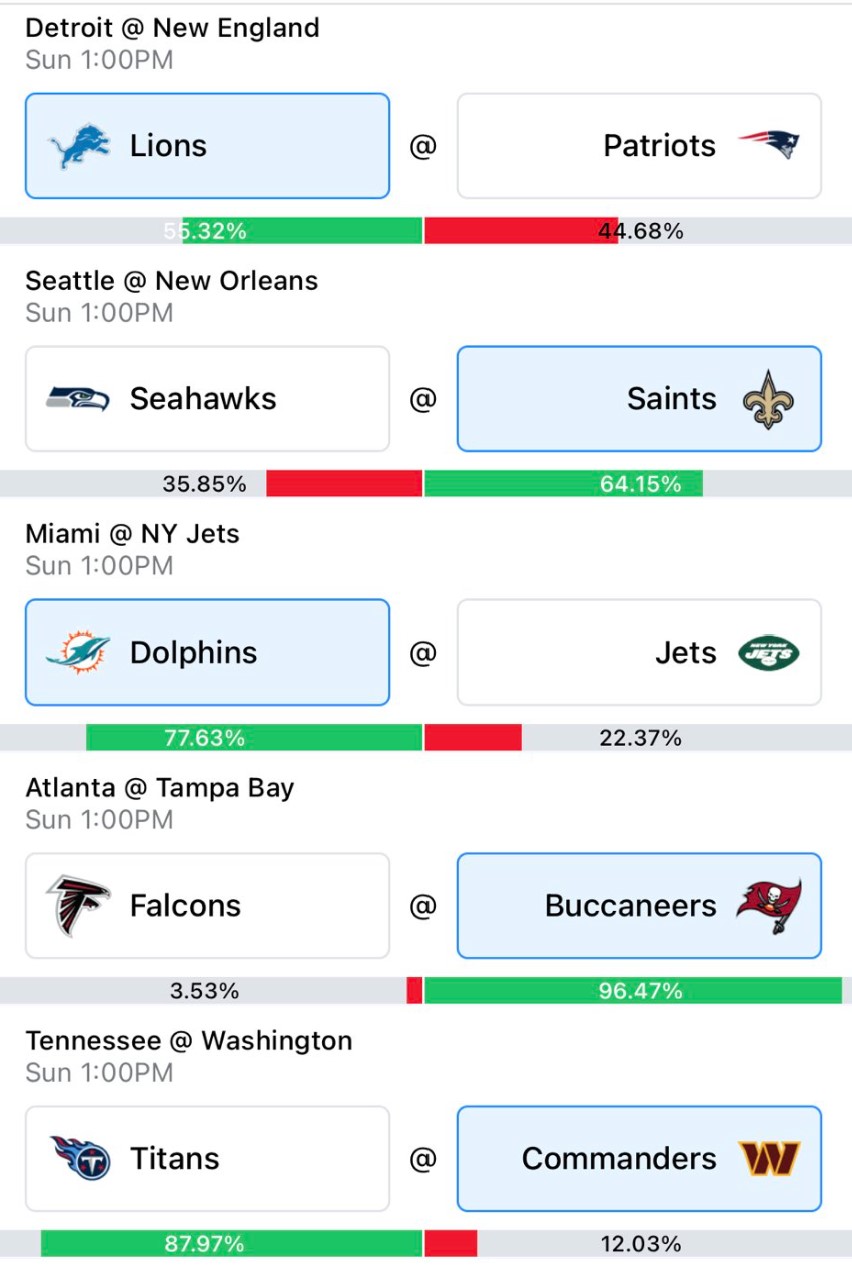This screenshot has height=1266, width=852.
Task: Choose the Falcons as the winner
Action: [x=207, y=906]
